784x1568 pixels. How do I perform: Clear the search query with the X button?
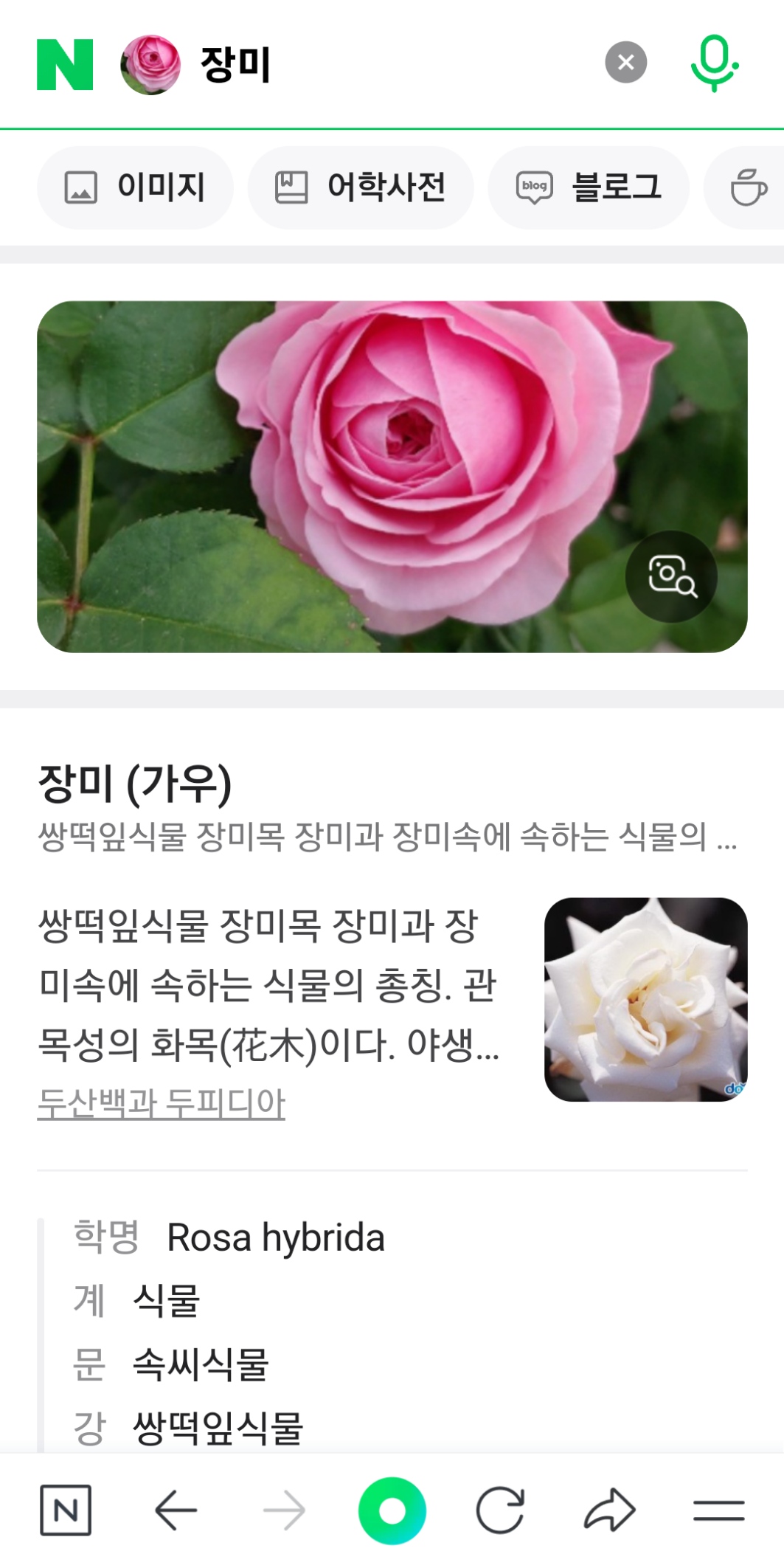tap(625, 61)
